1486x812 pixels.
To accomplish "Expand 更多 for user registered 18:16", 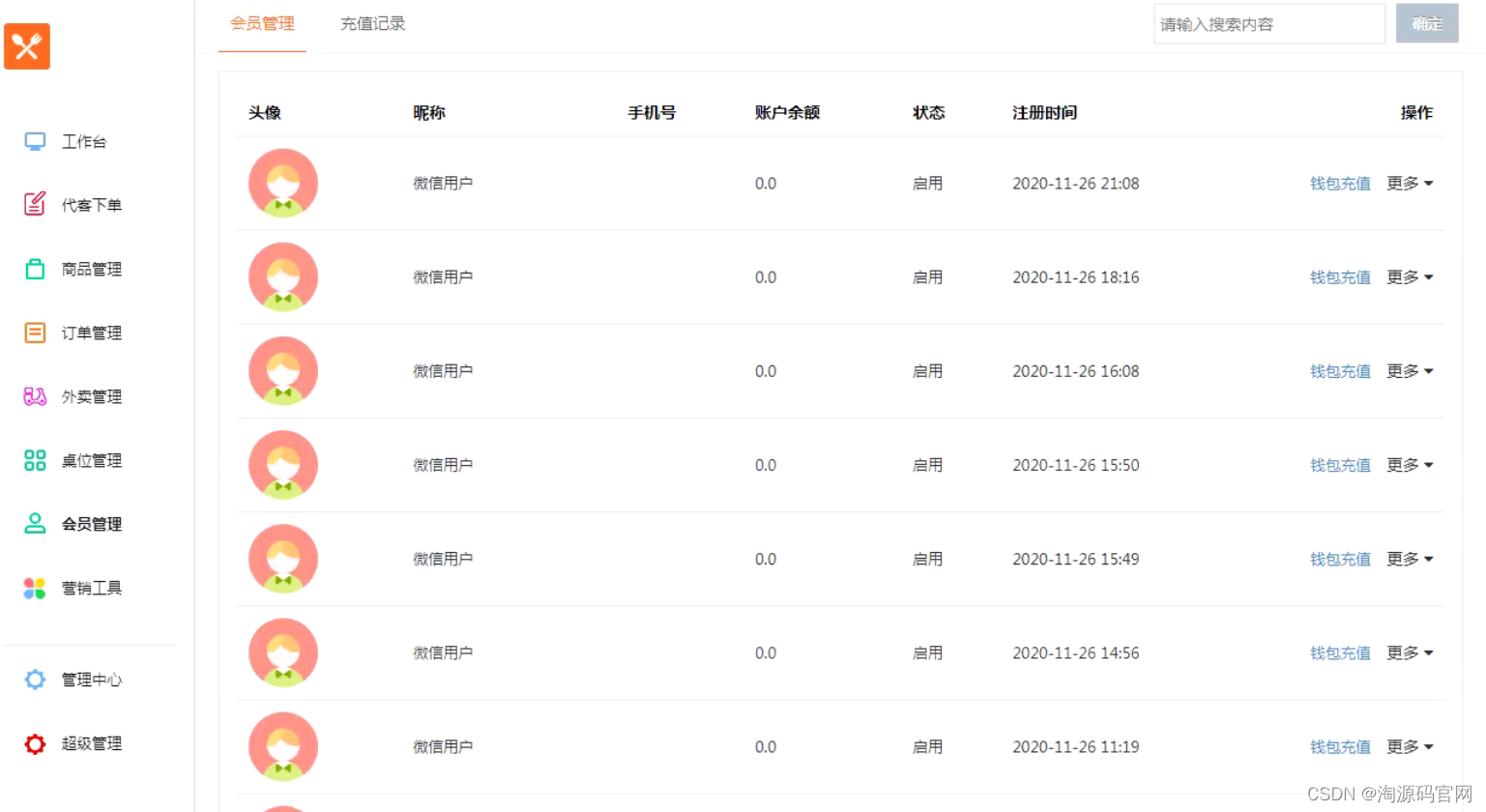I will (x=1410, y=277).
